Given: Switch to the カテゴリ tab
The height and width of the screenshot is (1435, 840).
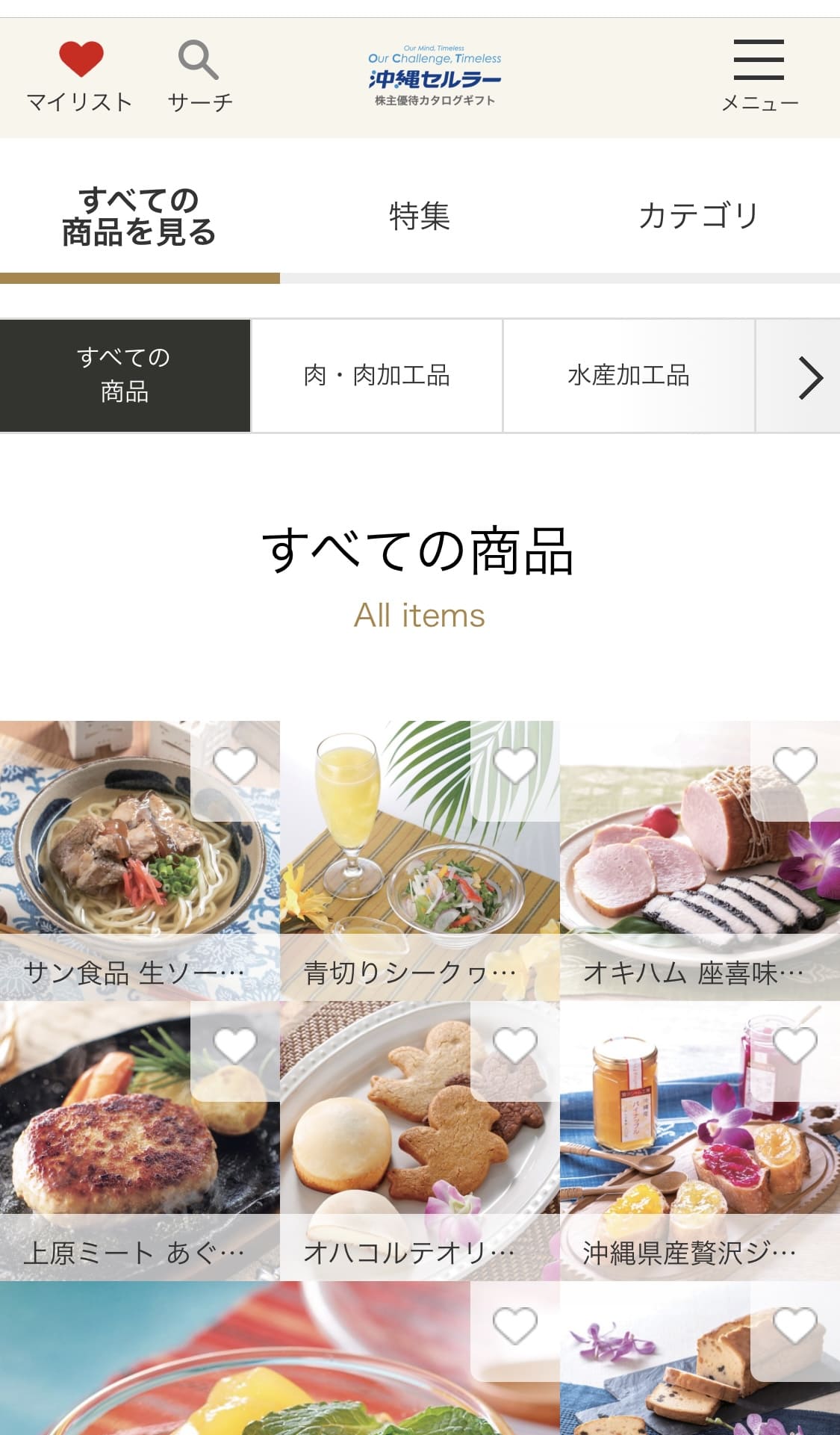Looking at the screenshot, I should tap(699, 216).
